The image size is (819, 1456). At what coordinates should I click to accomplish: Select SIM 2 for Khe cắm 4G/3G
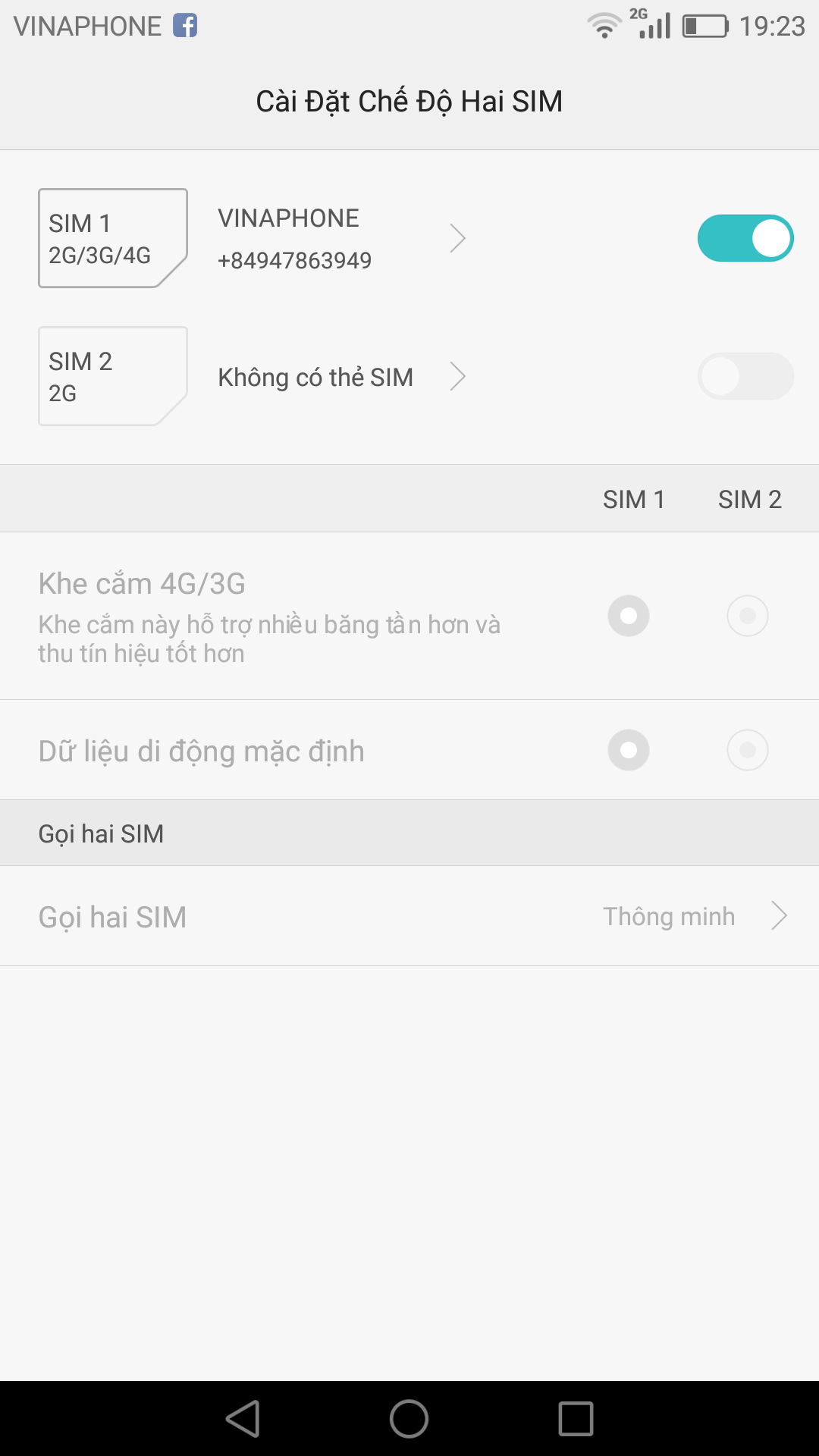pos(748,616)
